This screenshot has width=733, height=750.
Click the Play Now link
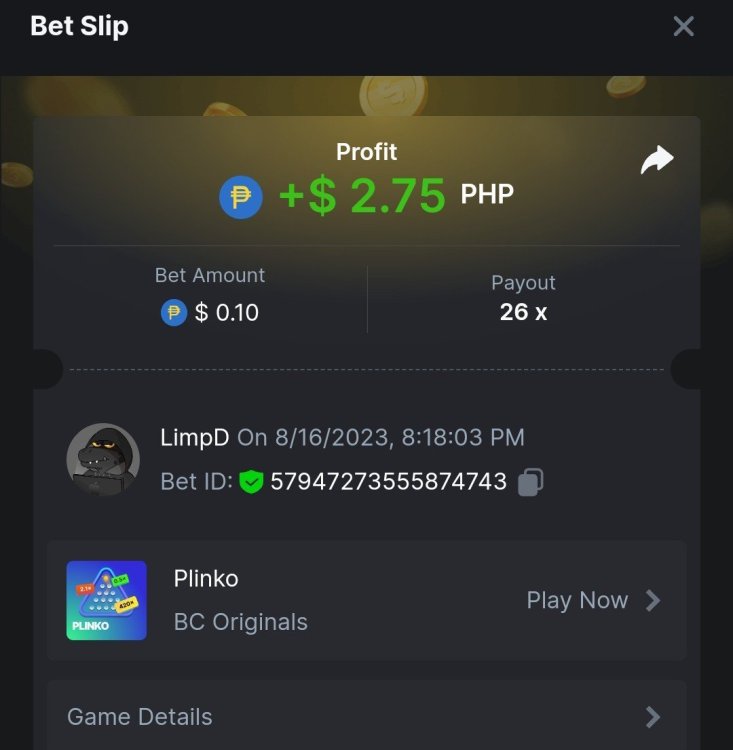(577, 600)
